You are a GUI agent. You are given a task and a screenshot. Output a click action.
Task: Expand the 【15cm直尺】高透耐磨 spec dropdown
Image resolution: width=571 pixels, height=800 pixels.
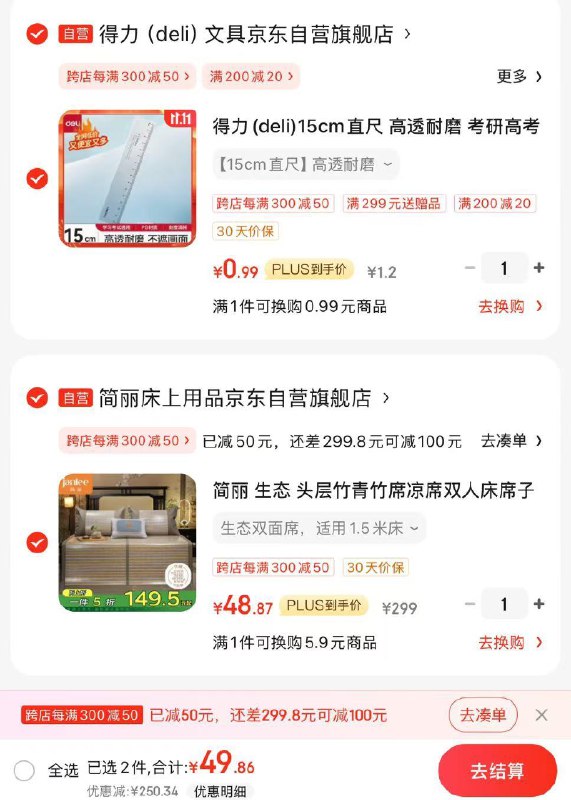pos(306,165)
